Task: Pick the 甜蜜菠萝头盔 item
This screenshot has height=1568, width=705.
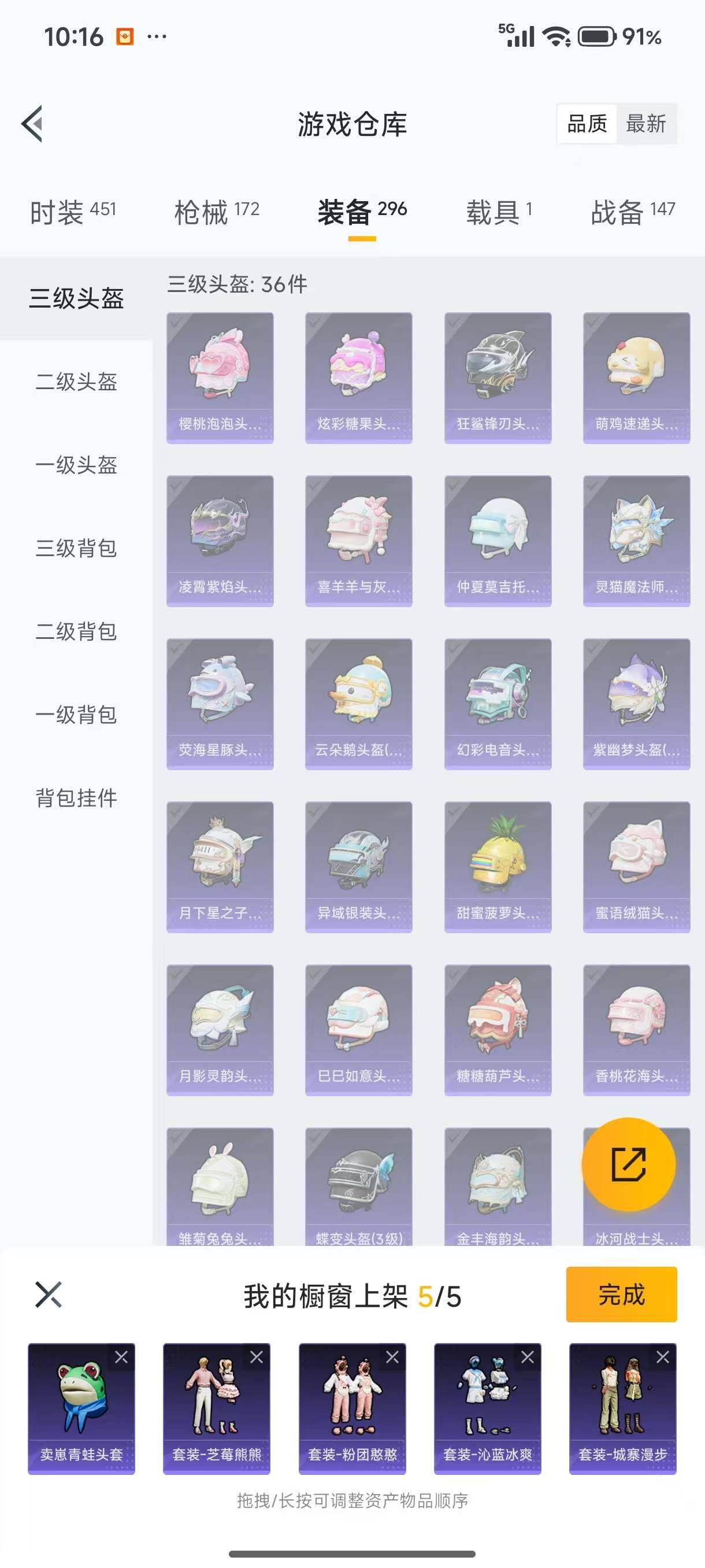Action: tap(498, 866)
